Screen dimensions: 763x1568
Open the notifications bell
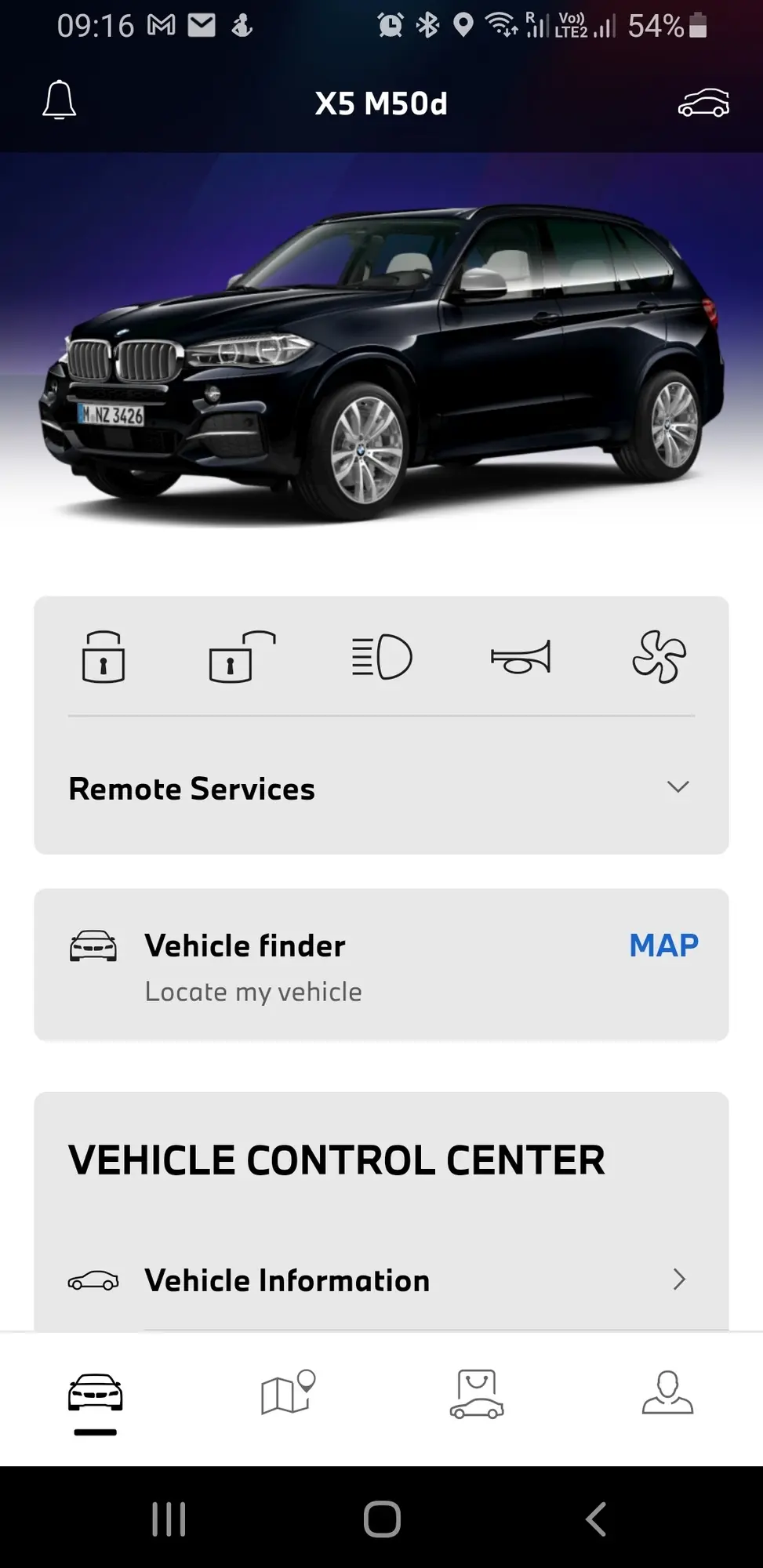pos(59,100)
